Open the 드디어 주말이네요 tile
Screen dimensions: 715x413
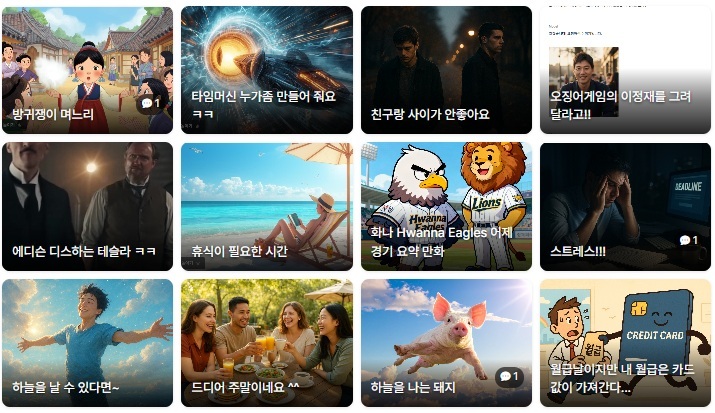click(x=266, y=342)
